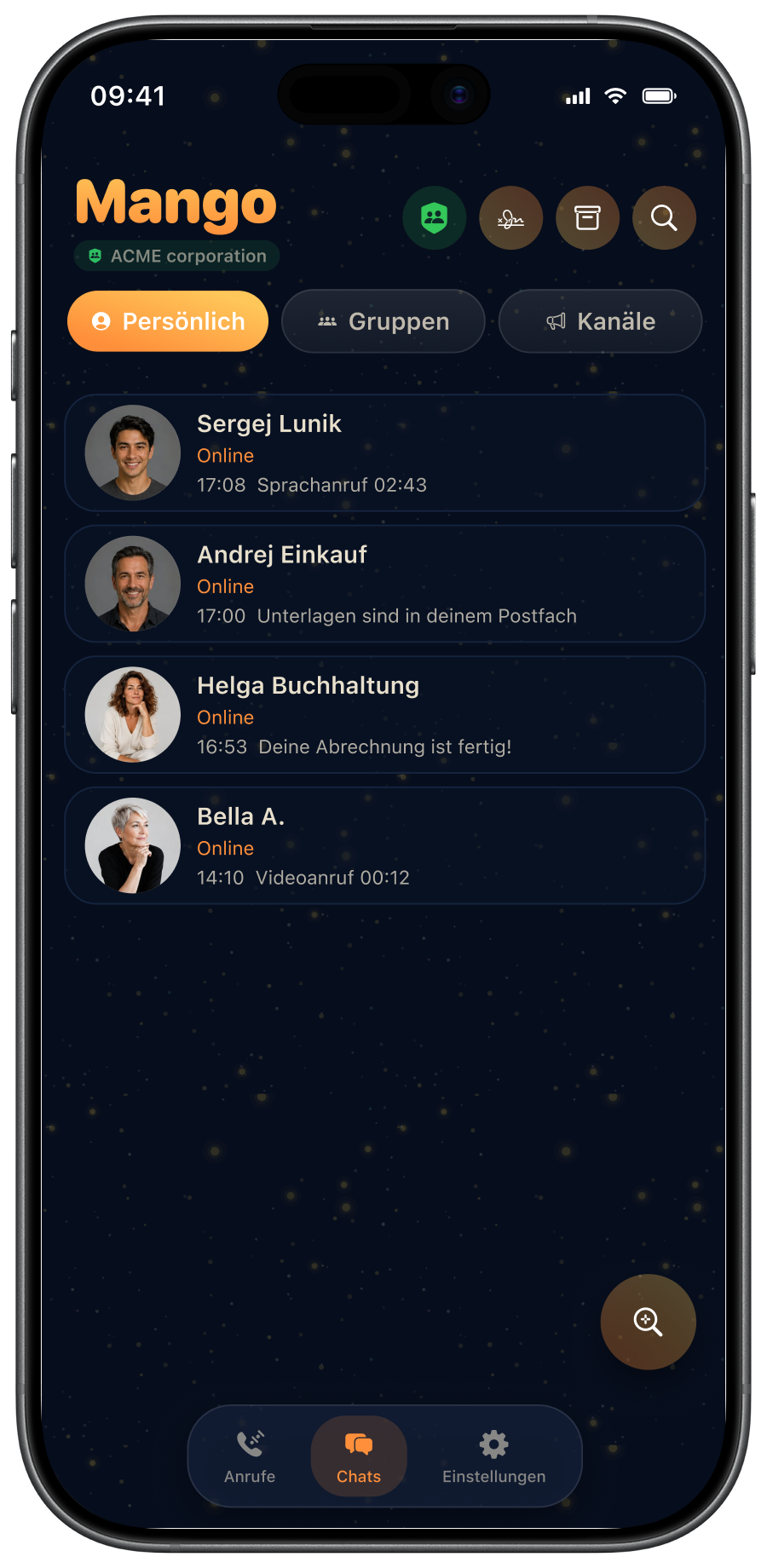
Task: Open the chat with Bella A.
Action: (385, 845)
